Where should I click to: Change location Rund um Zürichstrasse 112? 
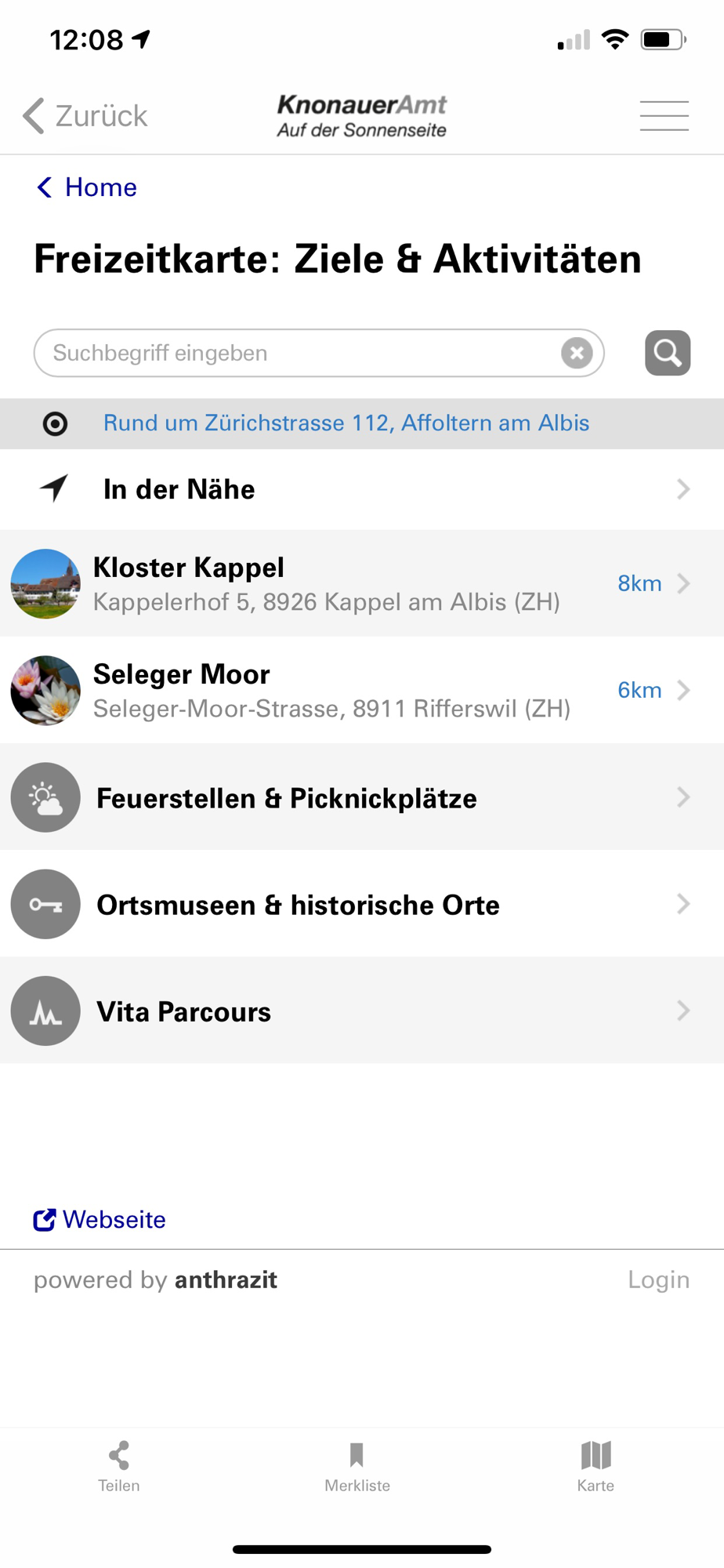pyautogui.click(x=346, y=423)
